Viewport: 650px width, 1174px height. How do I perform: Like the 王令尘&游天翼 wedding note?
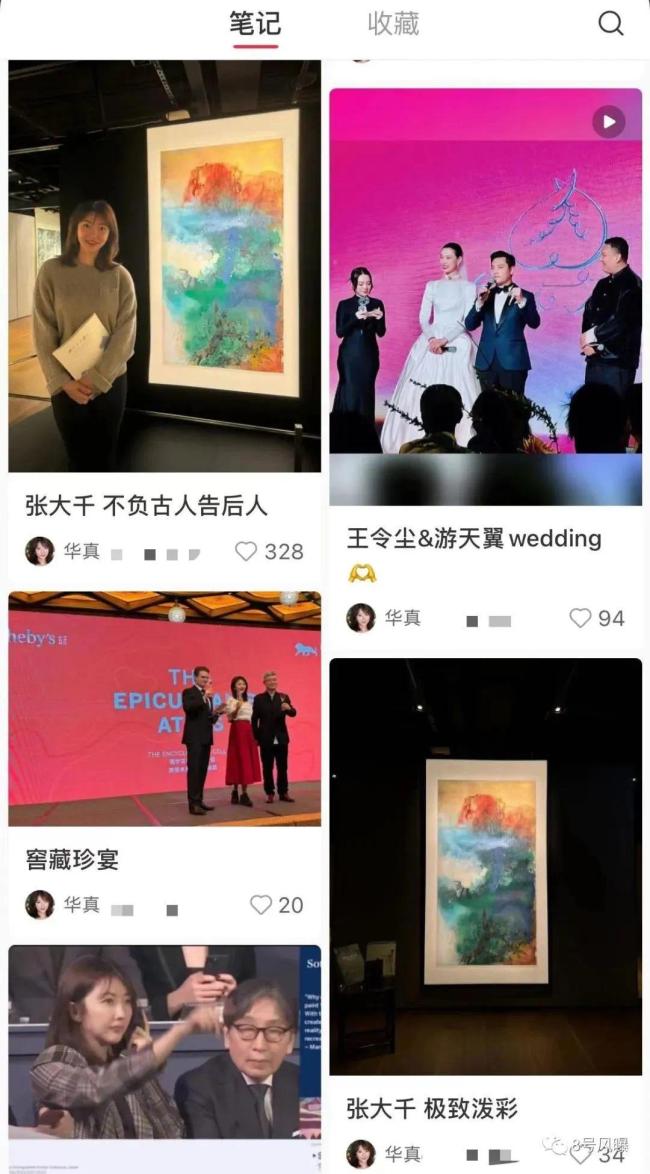pyautogui.click(x=580, y=618)
